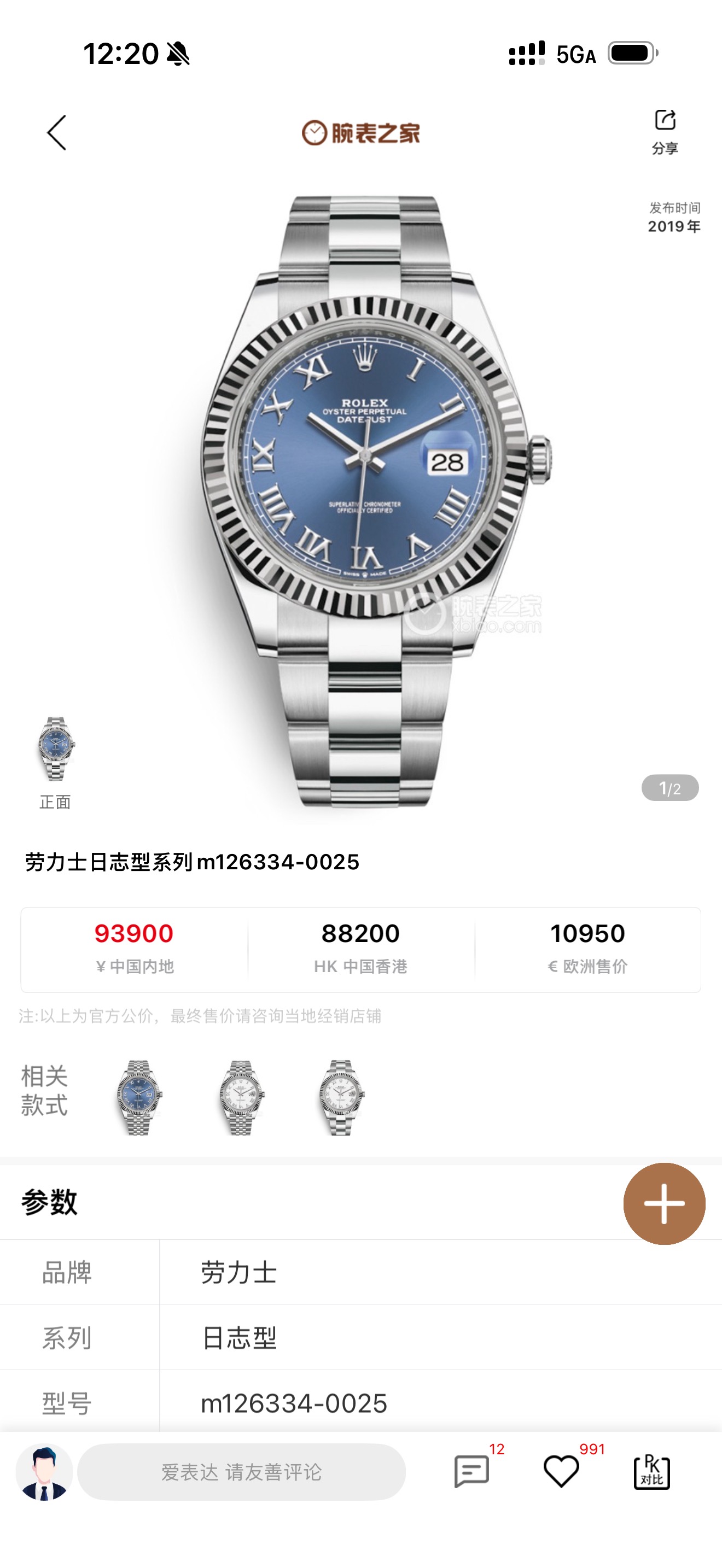Open the related white-dial jubilee bracelet watch
722x1568 pixels.
(x=241, y=1097)
